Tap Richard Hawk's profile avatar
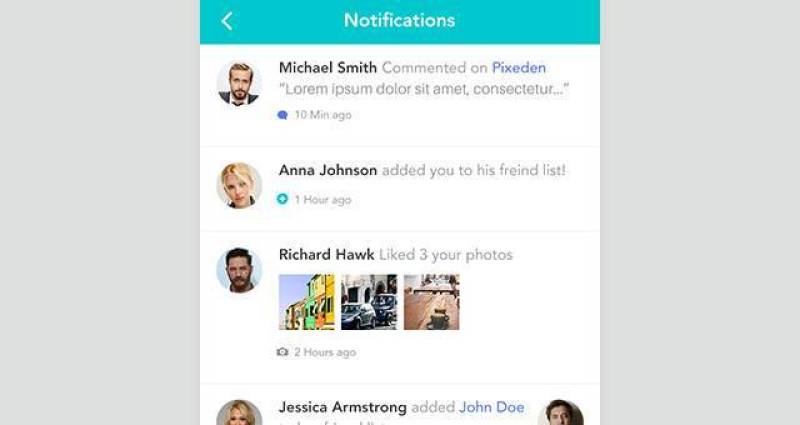The image size is (800, 425). [x=239, y=270]
